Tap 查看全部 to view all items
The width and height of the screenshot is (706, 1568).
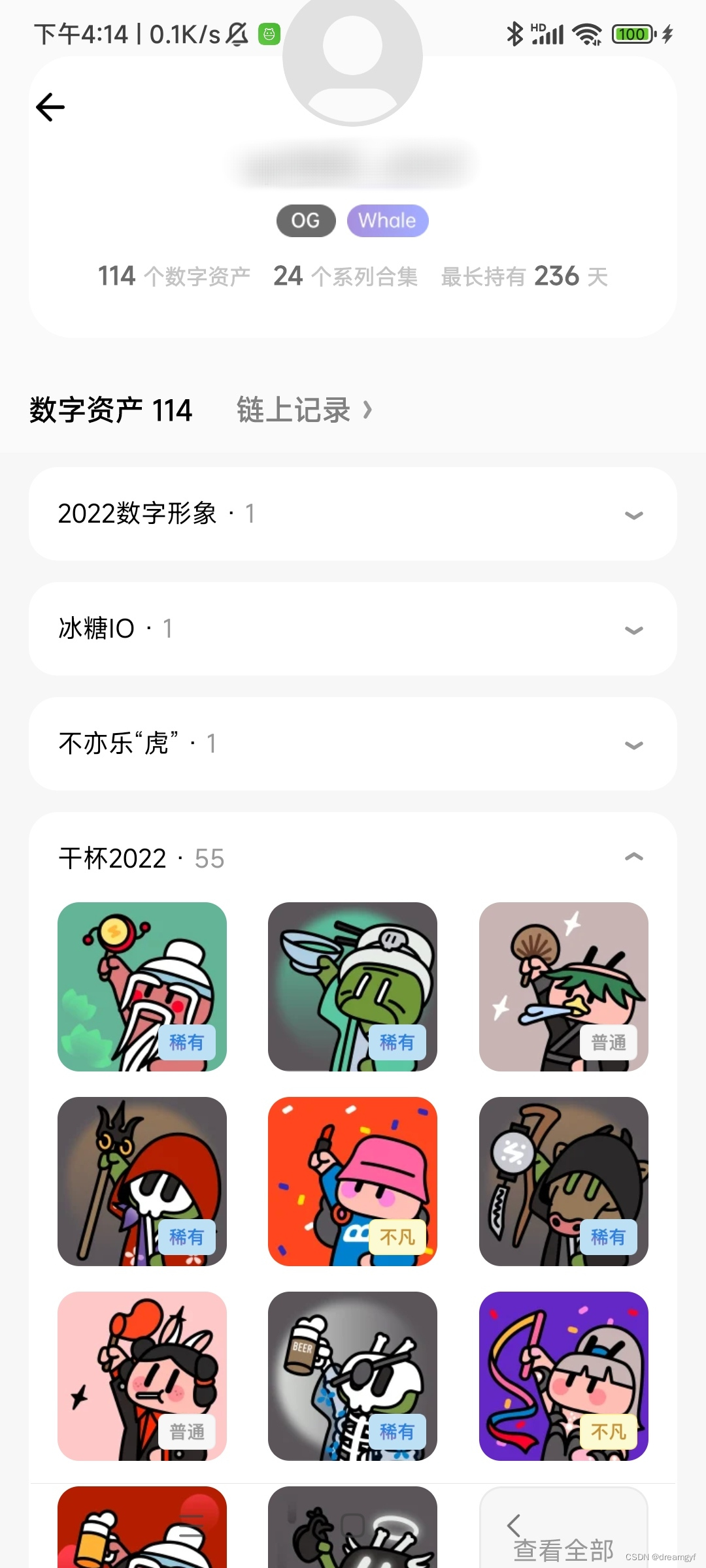coord(563,1542)
